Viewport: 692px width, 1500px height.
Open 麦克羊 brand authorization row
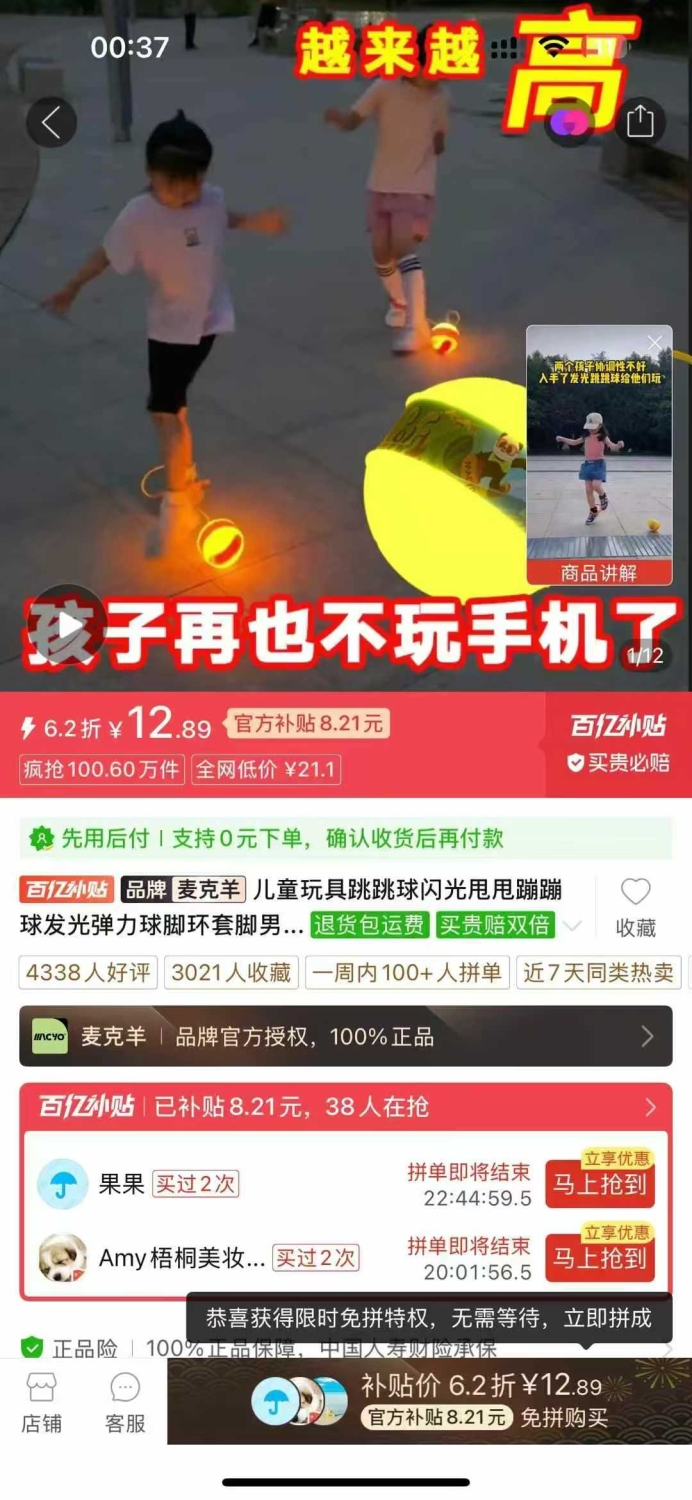(x=346, y=1036)
